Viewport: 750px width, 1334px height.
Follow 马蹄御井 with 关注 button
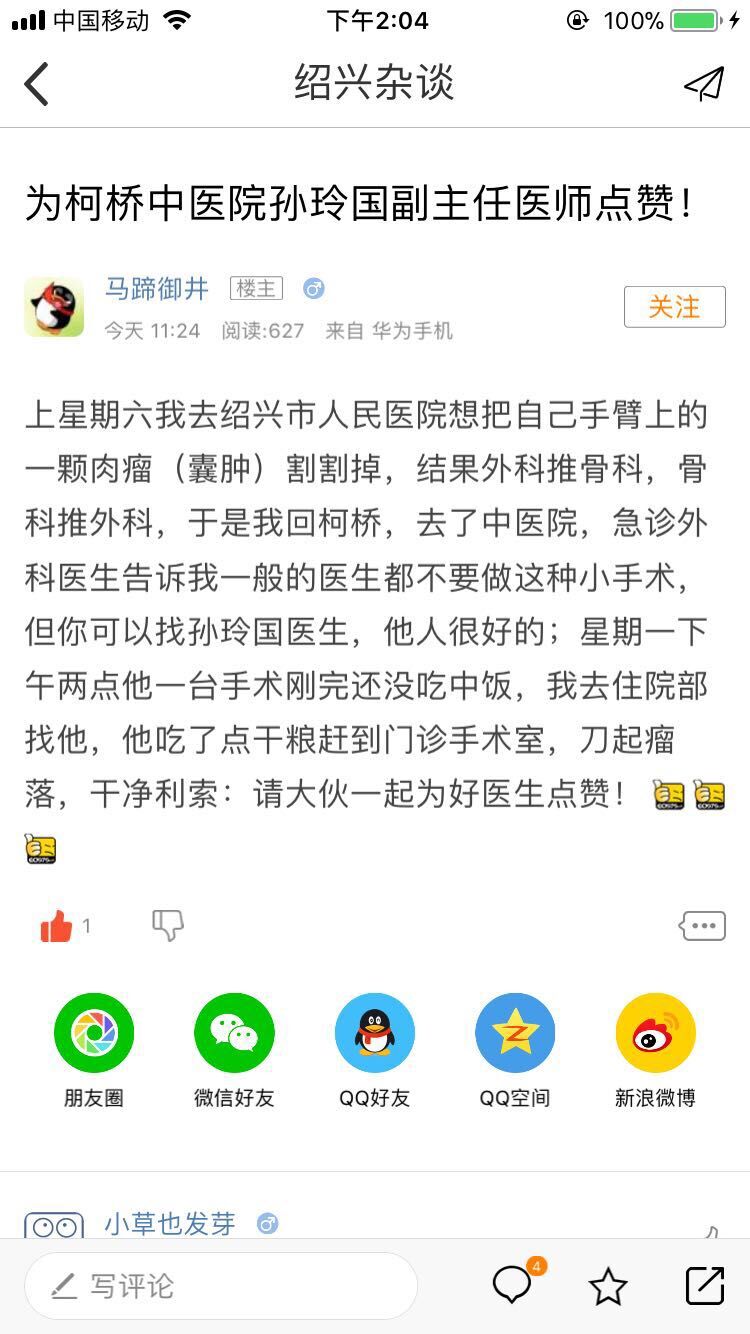tap(674, 307)
